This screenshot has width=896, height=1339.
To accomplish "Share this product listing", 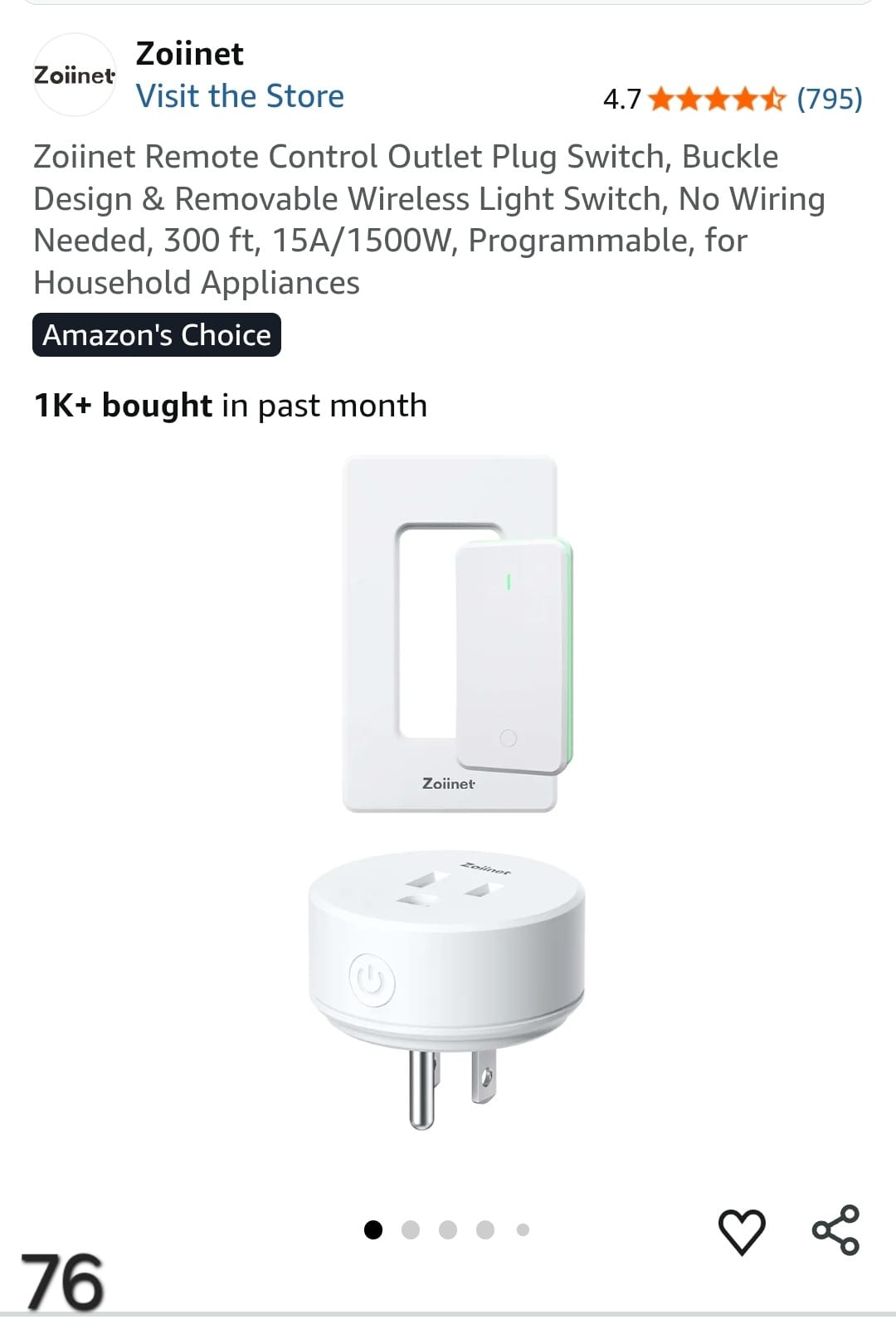I will [835, 1229].
